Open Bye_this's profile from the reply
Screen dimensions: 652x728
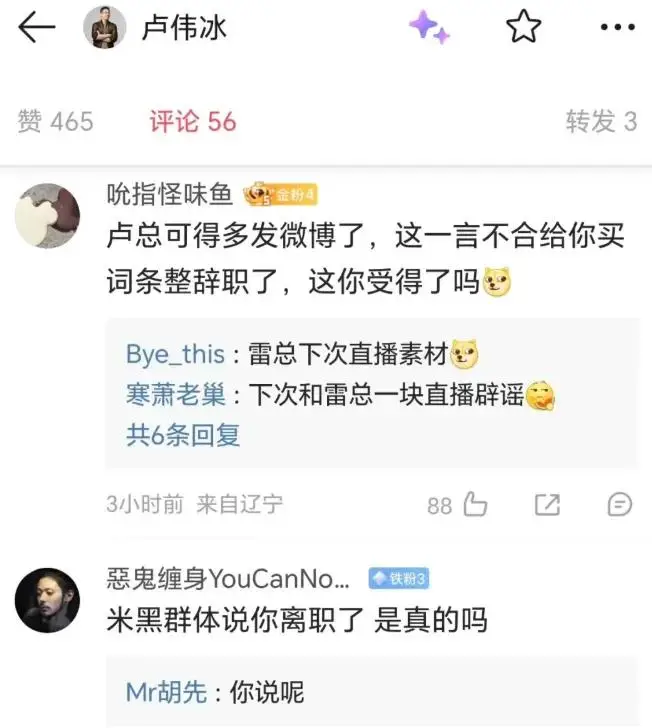(175, 354)
